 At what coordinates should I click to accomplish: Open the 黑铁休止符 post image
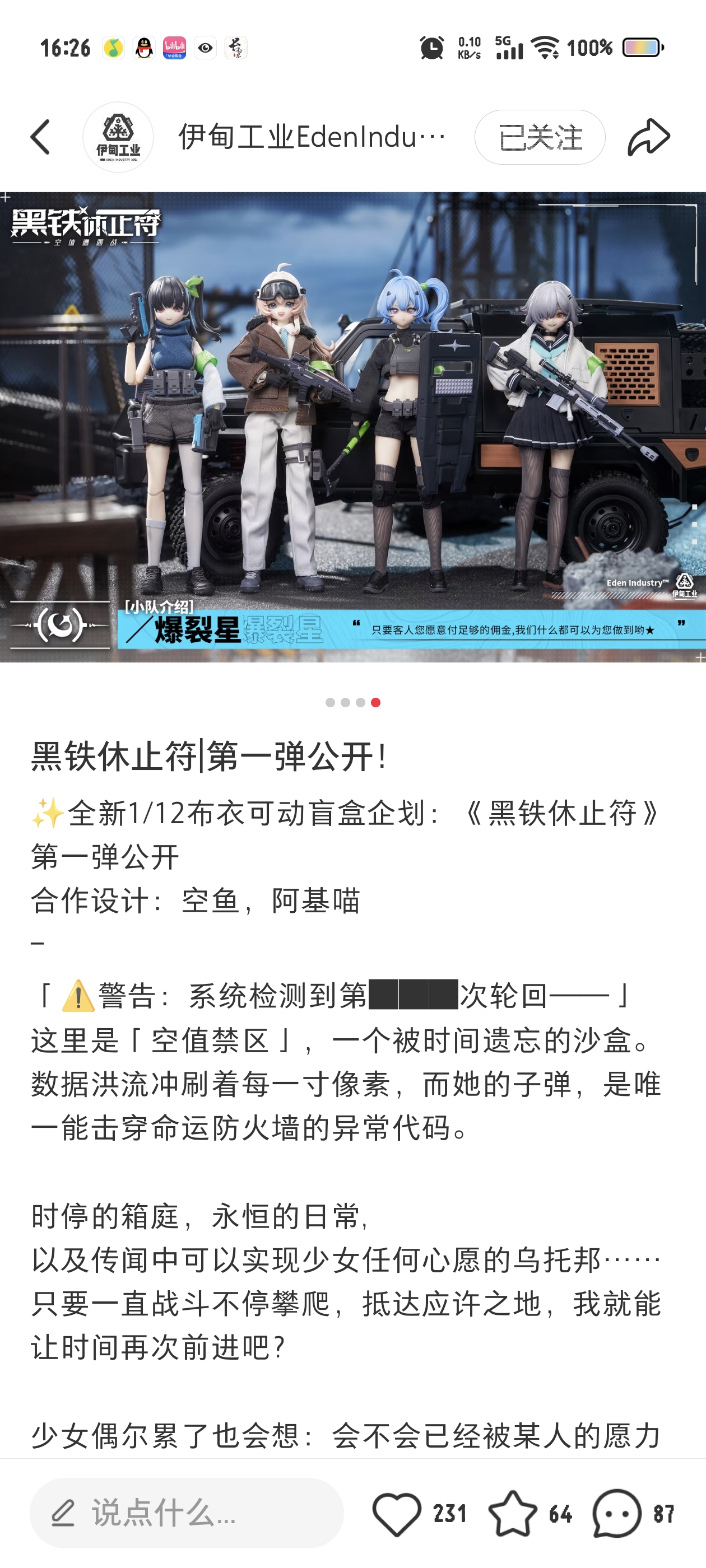352,426
